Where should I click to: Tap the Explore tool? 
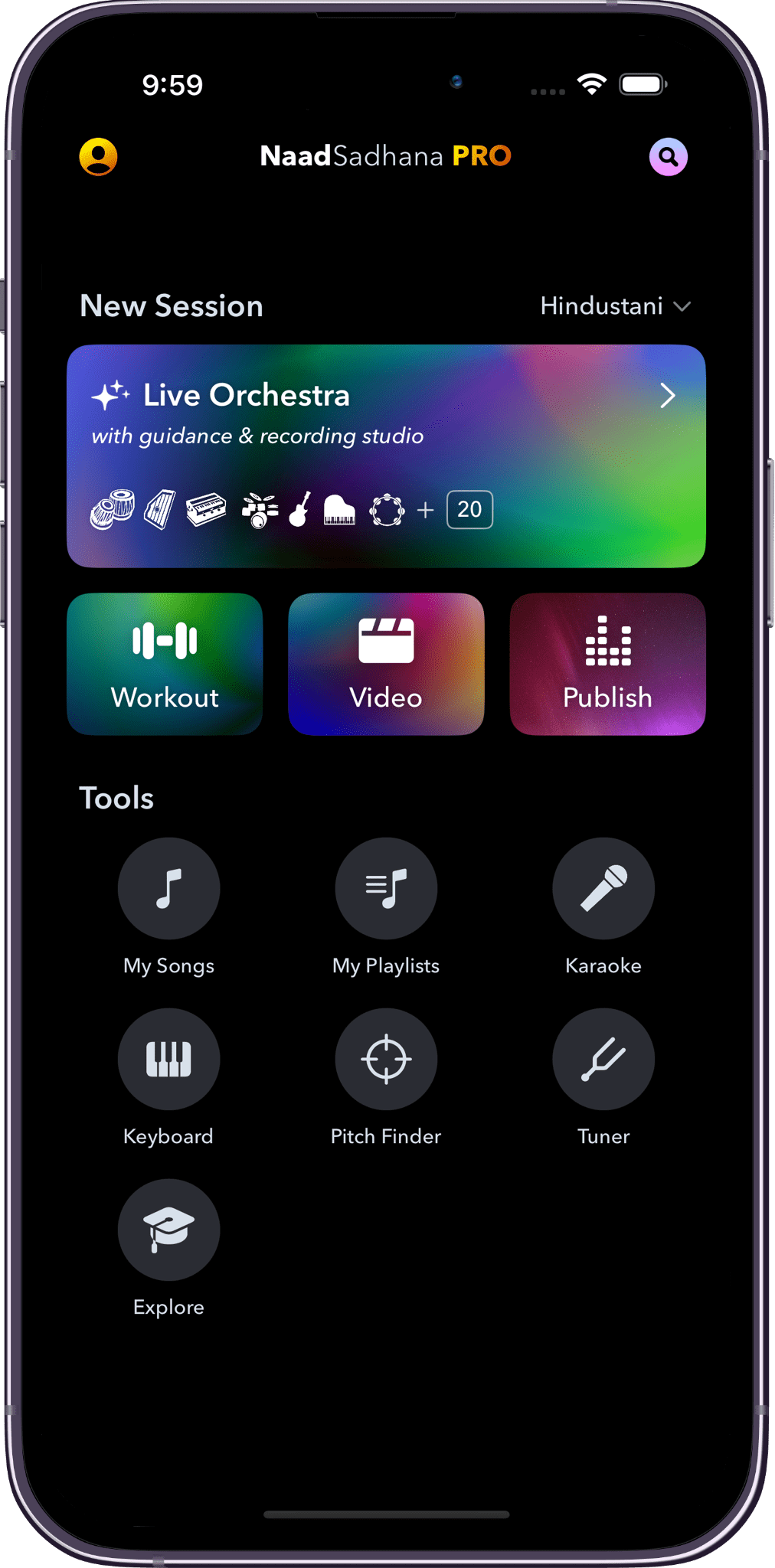click(x=168, y=1230)
